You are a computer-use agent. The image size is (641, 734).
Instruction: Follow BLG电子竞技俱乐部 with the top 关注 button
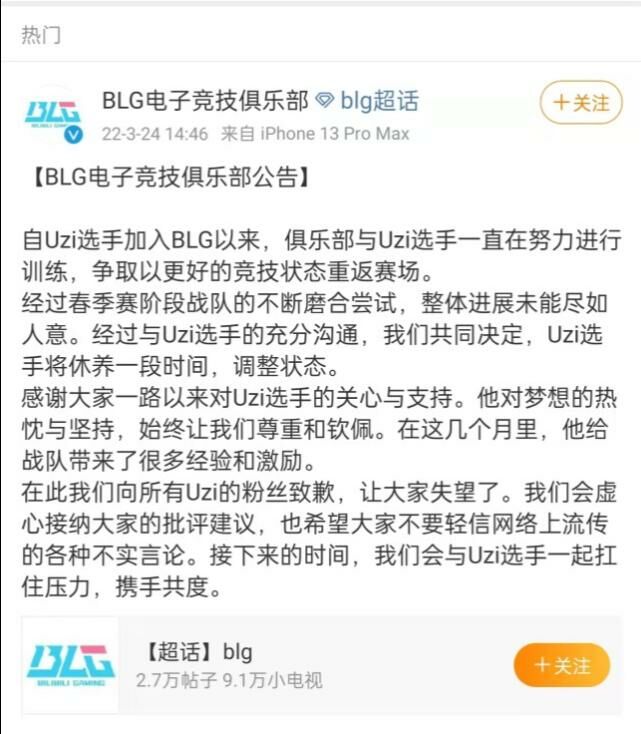(581, 103)
